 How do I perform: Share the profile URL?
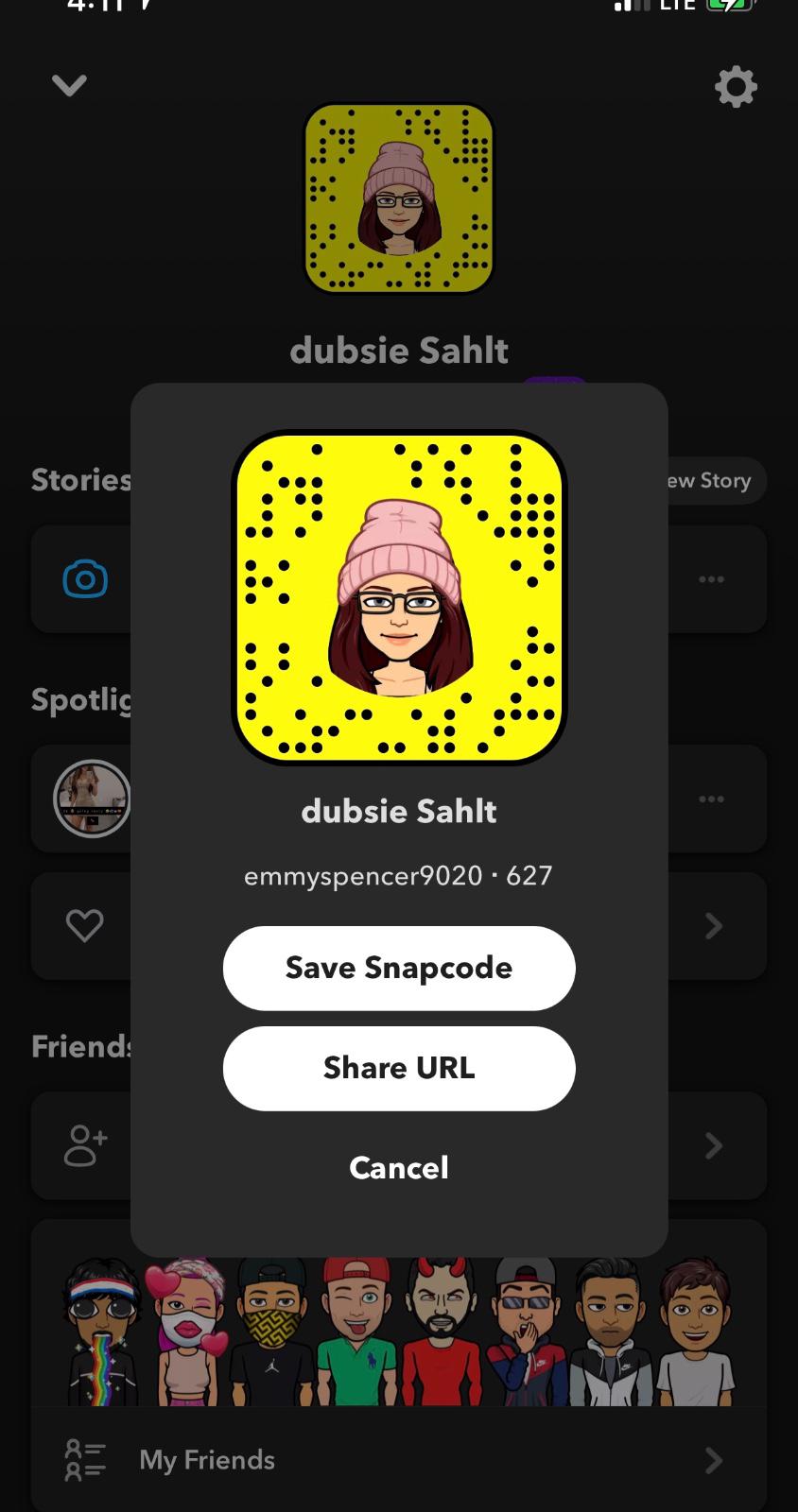(398, 1068)
